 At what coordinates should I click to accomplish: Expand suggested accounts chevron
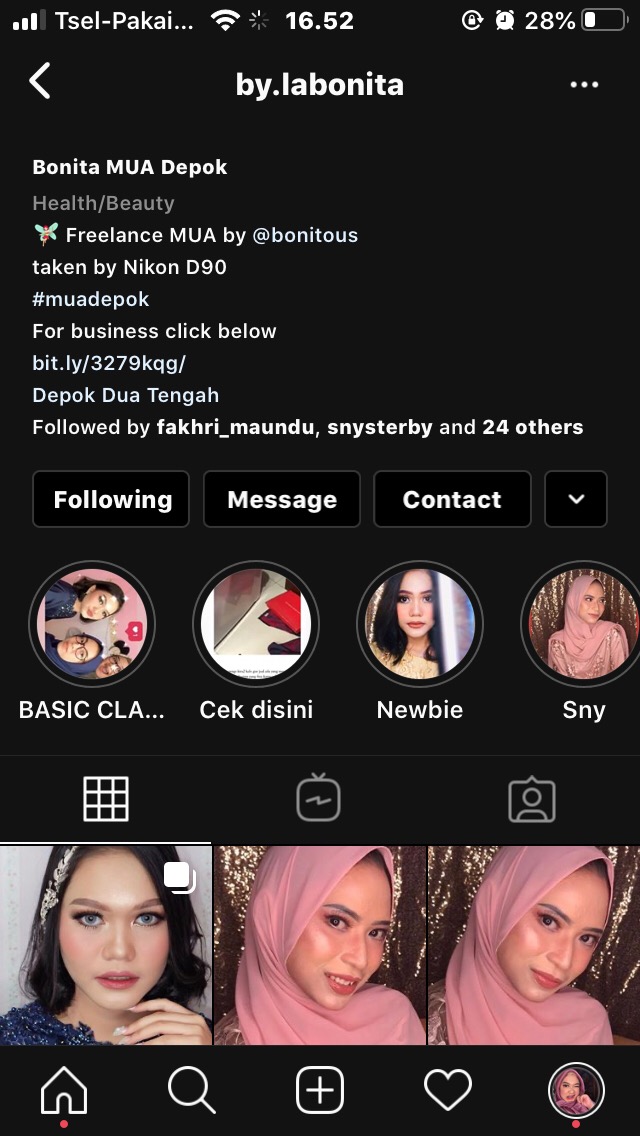point(576,499)
